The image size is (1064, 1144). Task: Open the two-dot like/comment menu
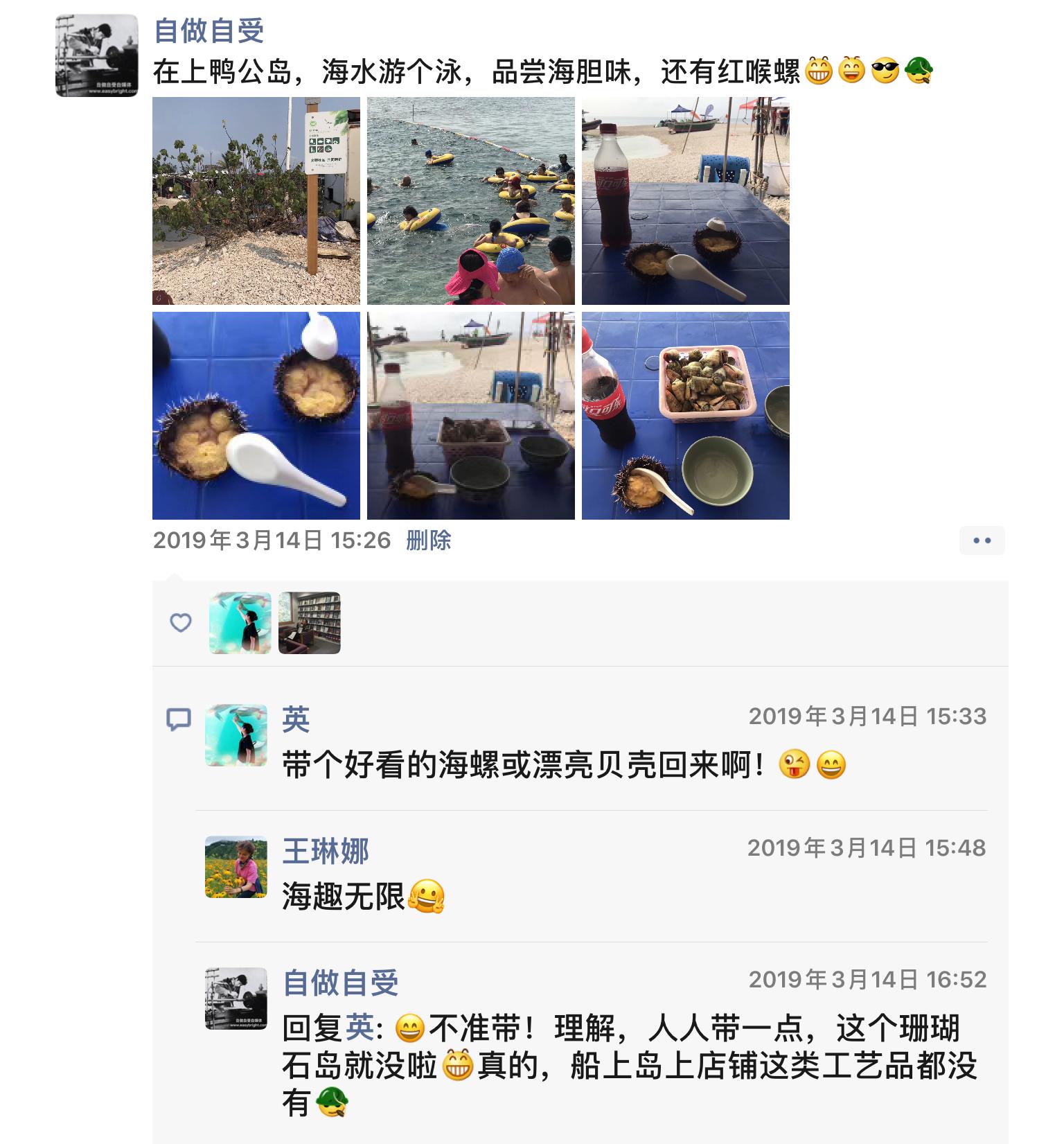pos(982,540)
